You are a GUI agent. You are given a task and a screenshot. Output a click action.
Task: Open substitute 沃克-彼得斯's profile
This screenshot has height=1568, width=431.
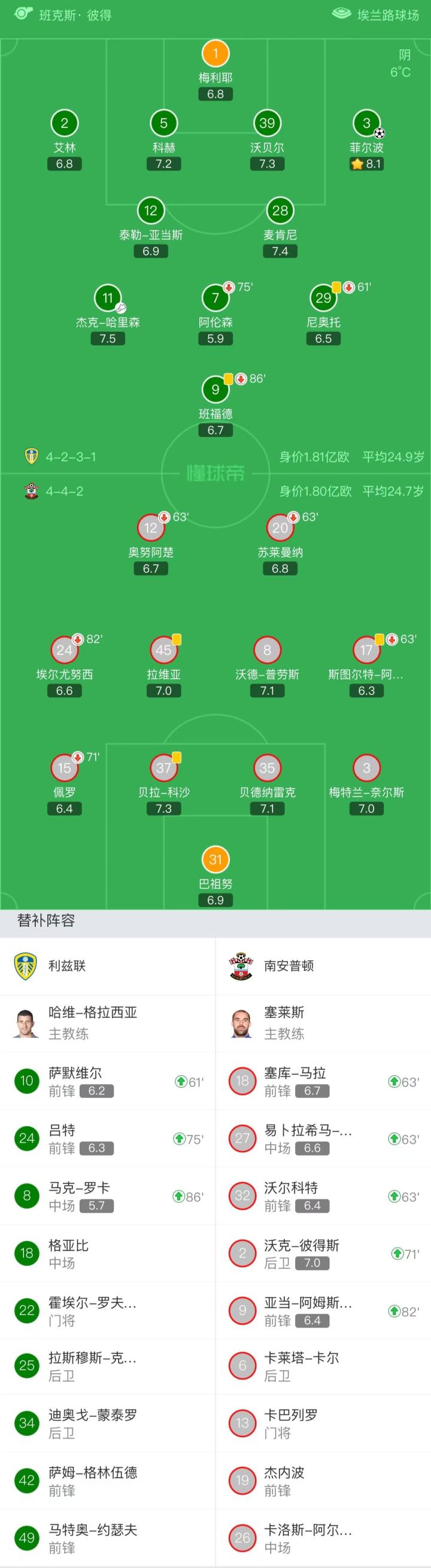(323, 1253)
